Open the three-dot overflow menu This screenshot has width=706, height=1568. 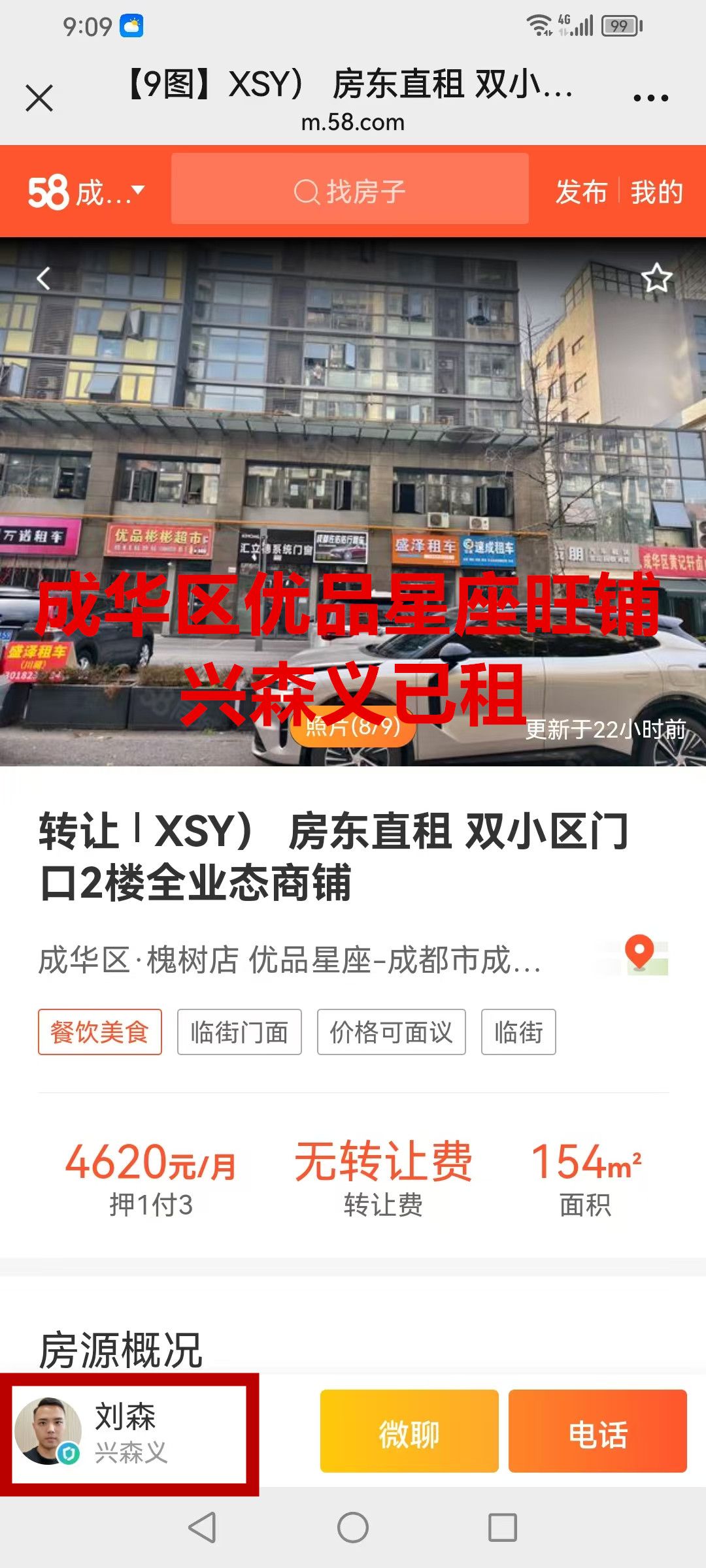tap(650, 98)
